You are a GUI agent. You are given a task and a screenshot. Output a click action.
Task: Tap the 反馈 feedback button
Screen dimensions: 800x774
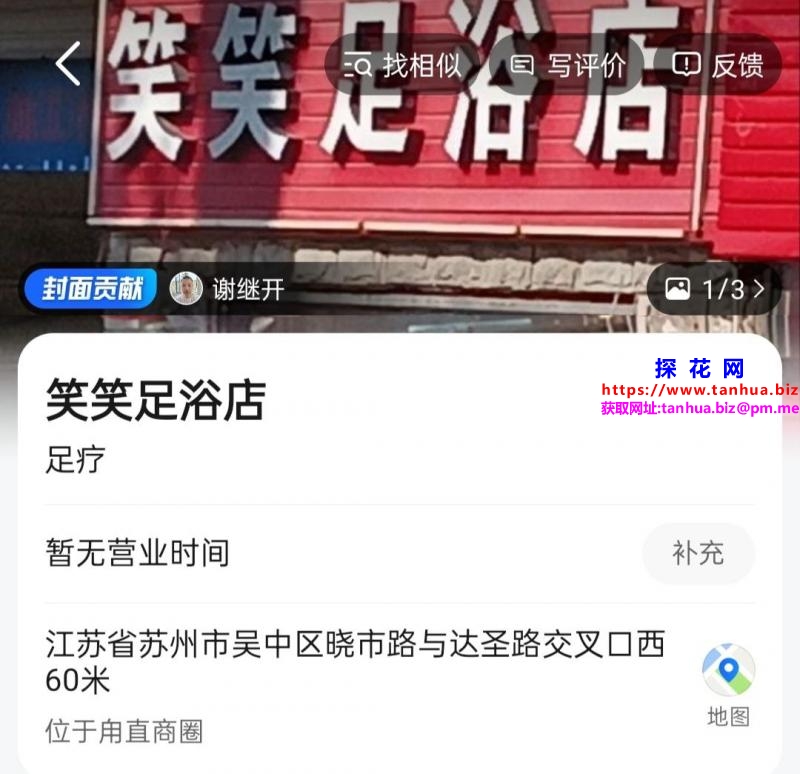718,66
